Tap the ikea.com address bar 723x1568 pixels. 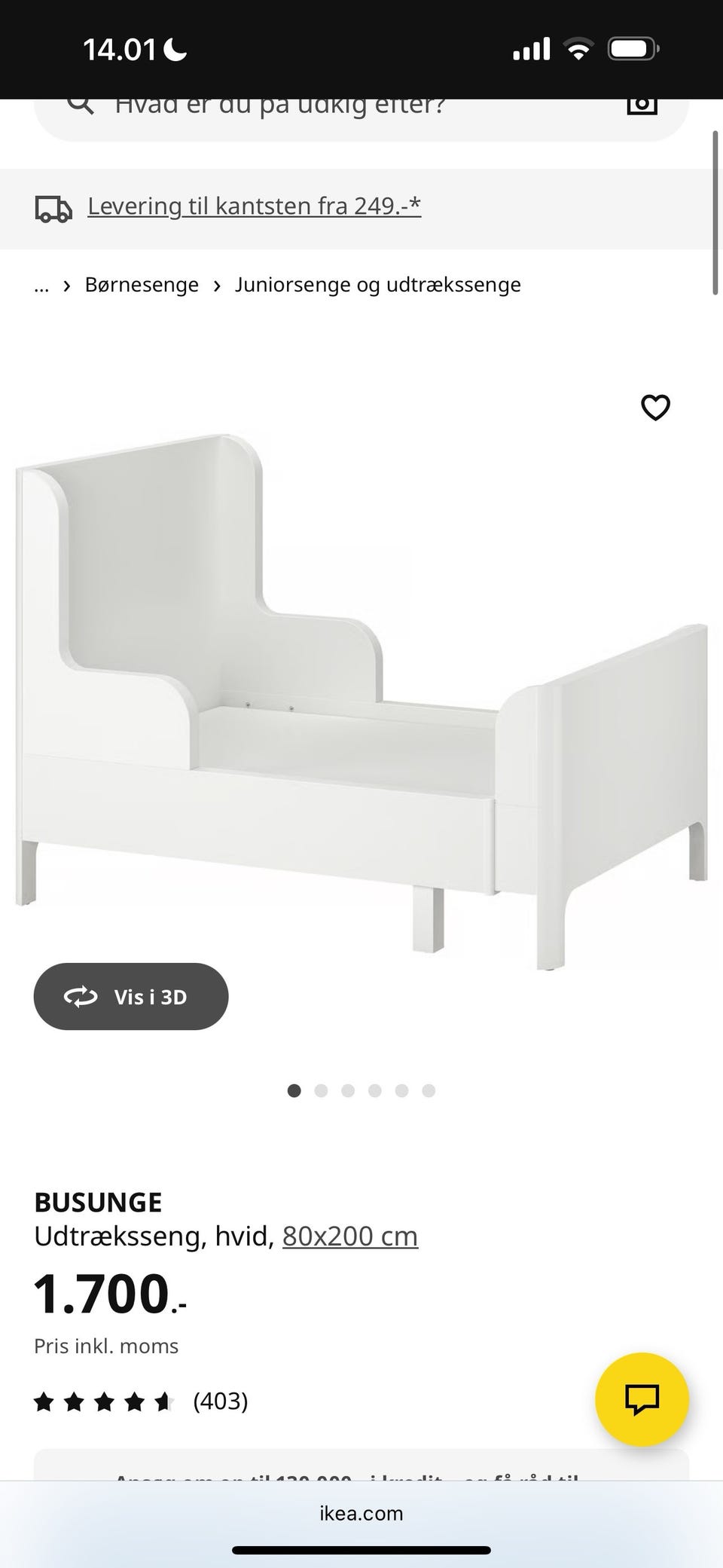point(361,1514)
